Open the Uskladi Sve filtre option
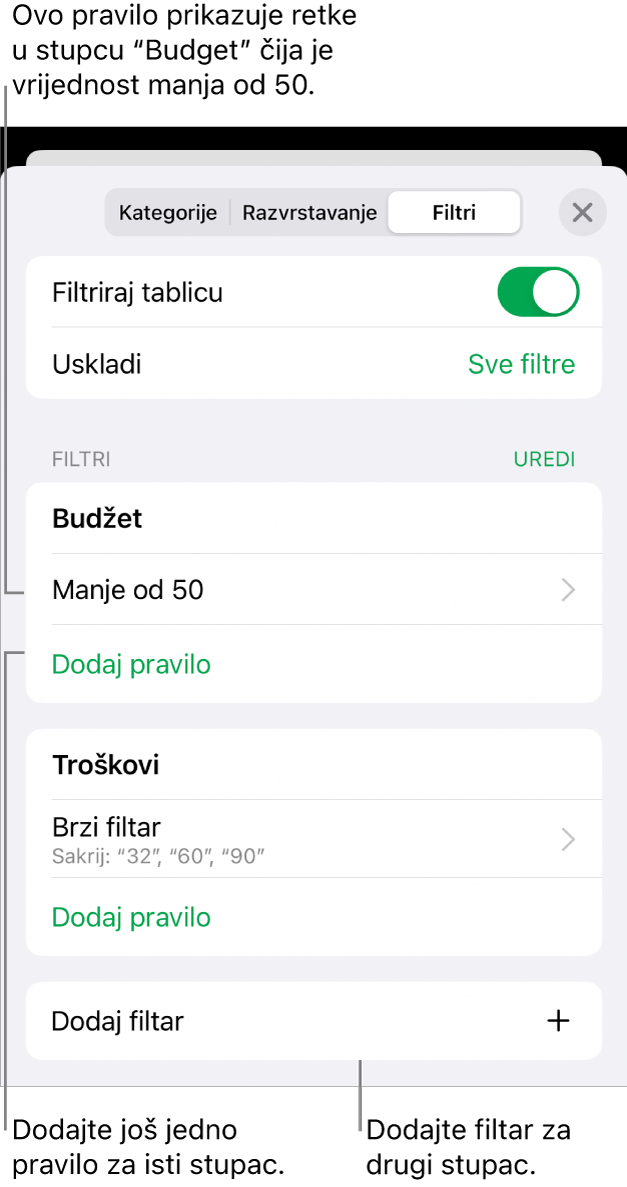 (x=521, y=364)
